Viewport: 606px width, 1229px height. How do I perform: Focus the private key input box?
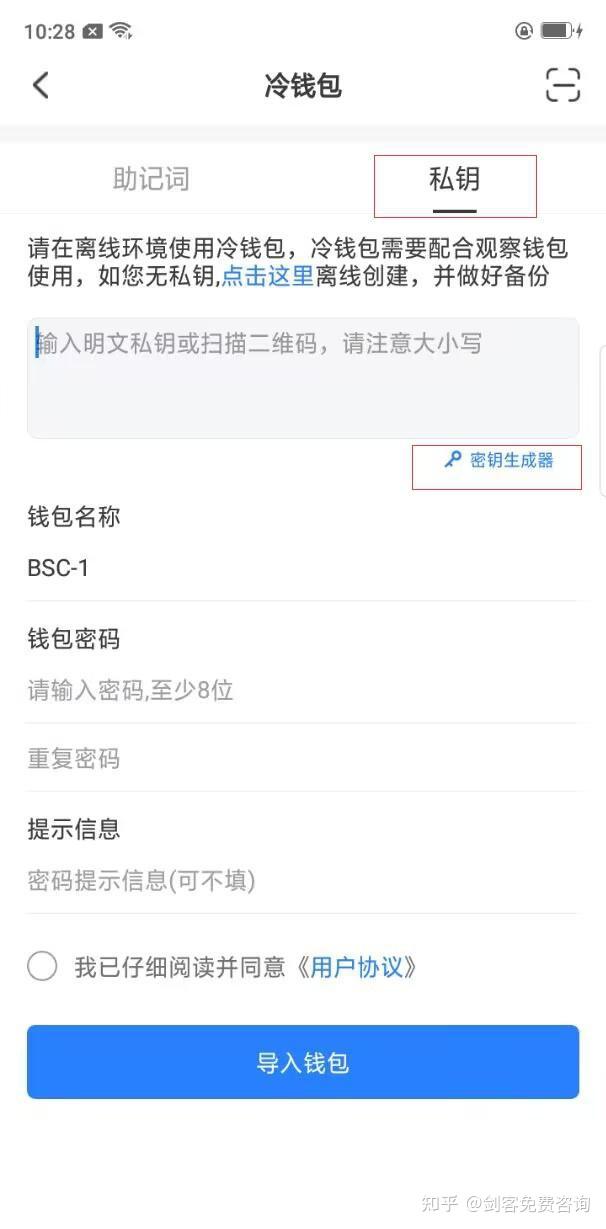(x=302, y=378)
